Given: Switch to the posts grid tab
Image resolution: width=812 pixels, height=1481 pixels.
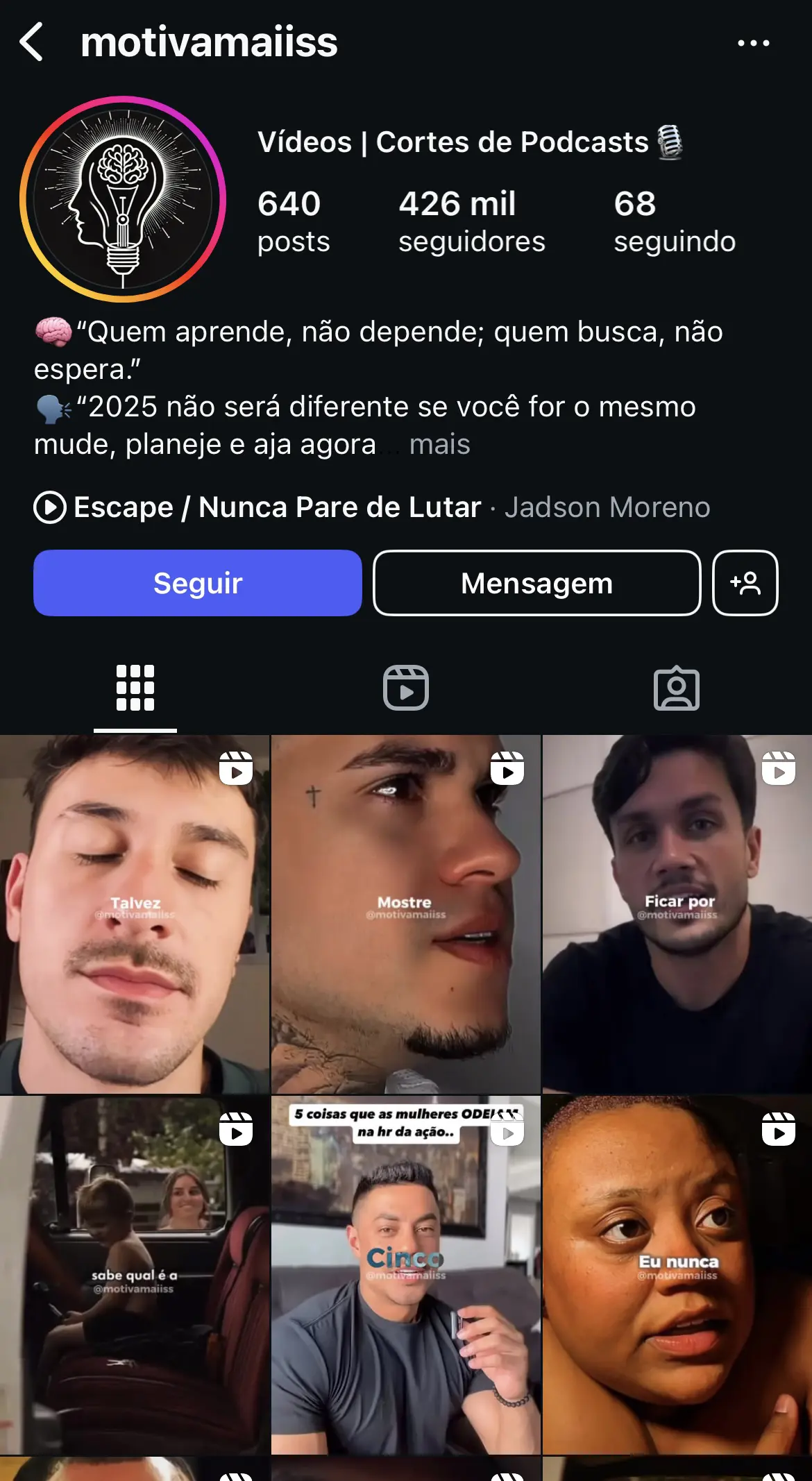Looking at the screenshot, I should [135, 688].
